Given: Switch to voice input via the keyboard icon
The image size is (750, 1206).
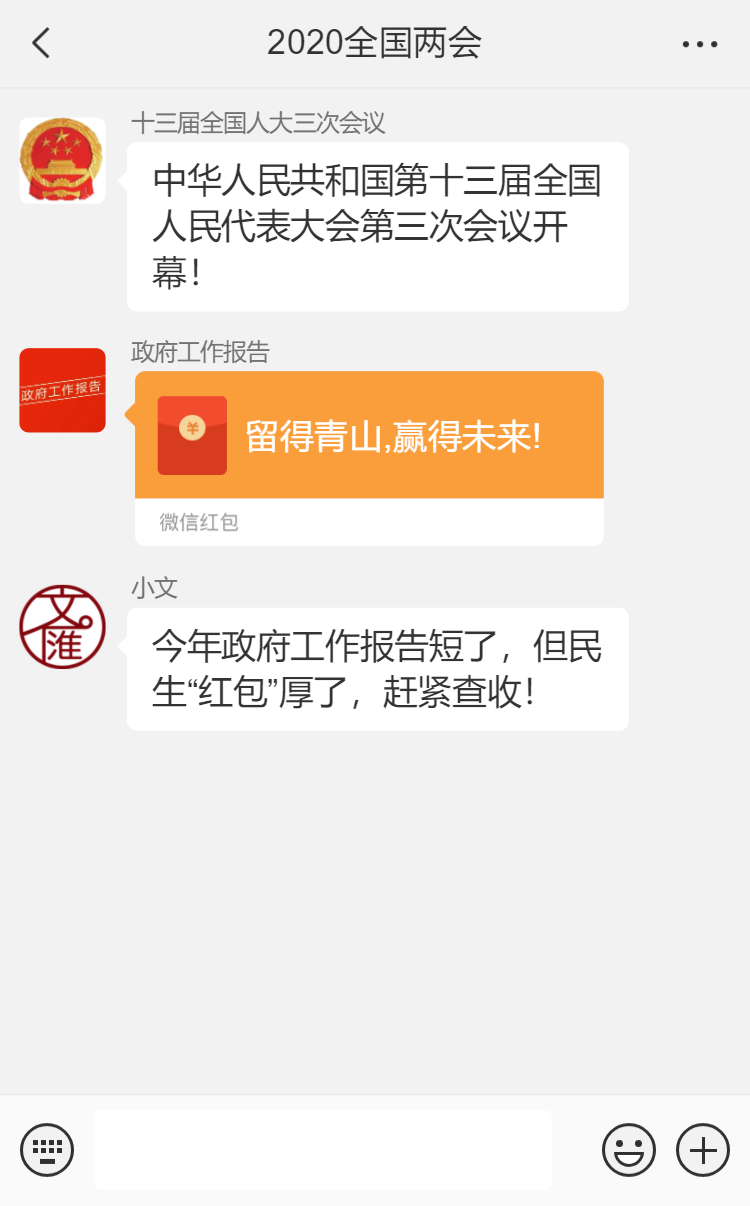Looking at the screenshot, I should tap(49, 1150).
